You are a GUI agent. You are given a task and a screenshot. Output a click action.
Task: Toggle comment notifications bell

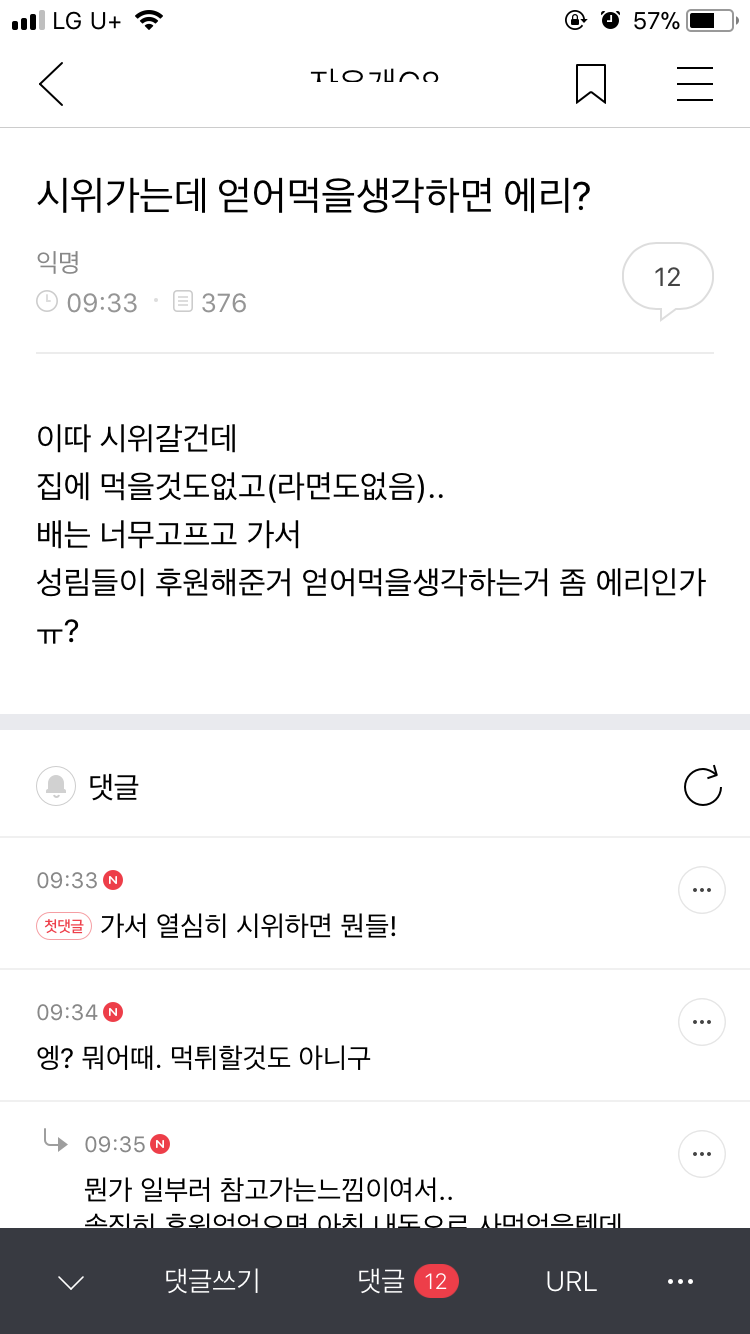(56, 787)
